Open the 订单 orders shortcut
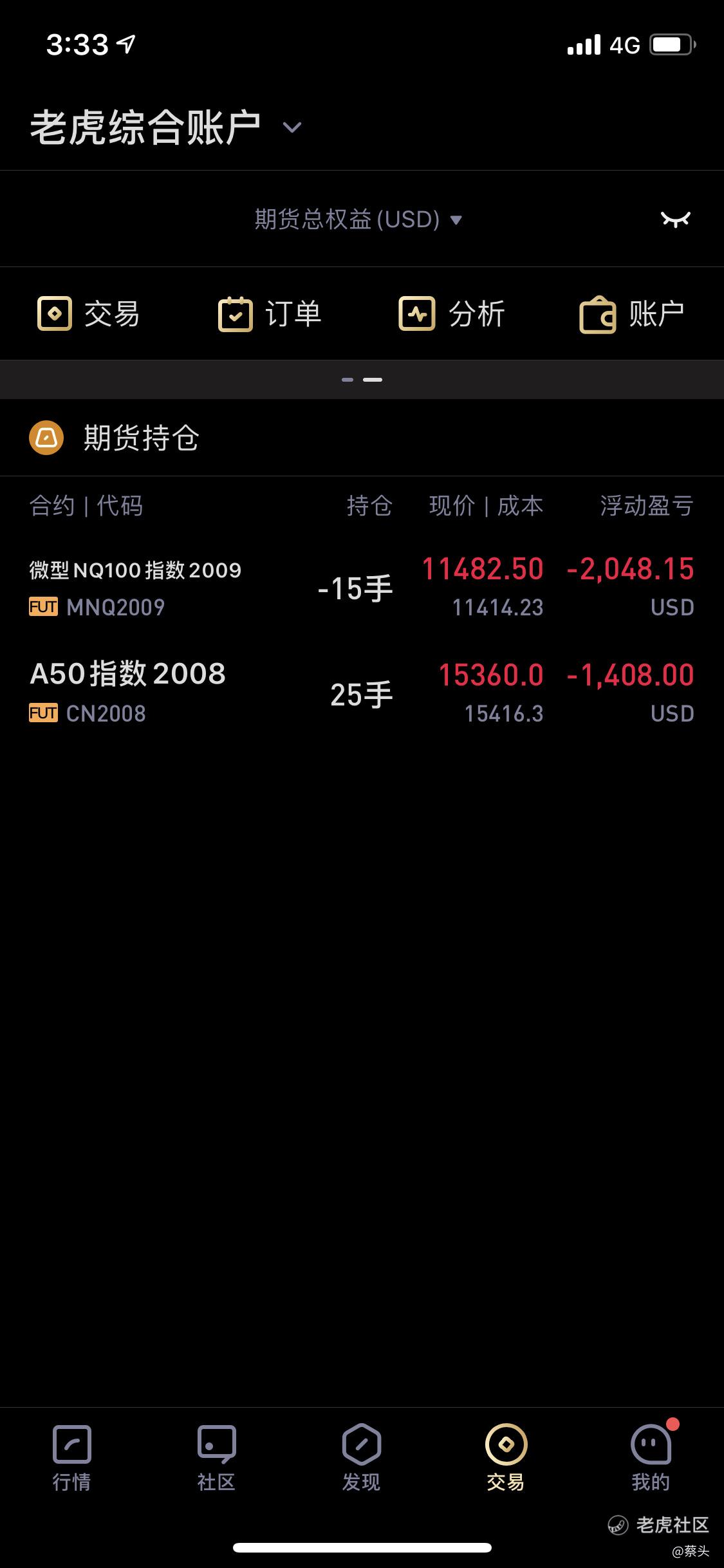The height and width of the screenshot is (1568, 724). click(x=270, y=314)
